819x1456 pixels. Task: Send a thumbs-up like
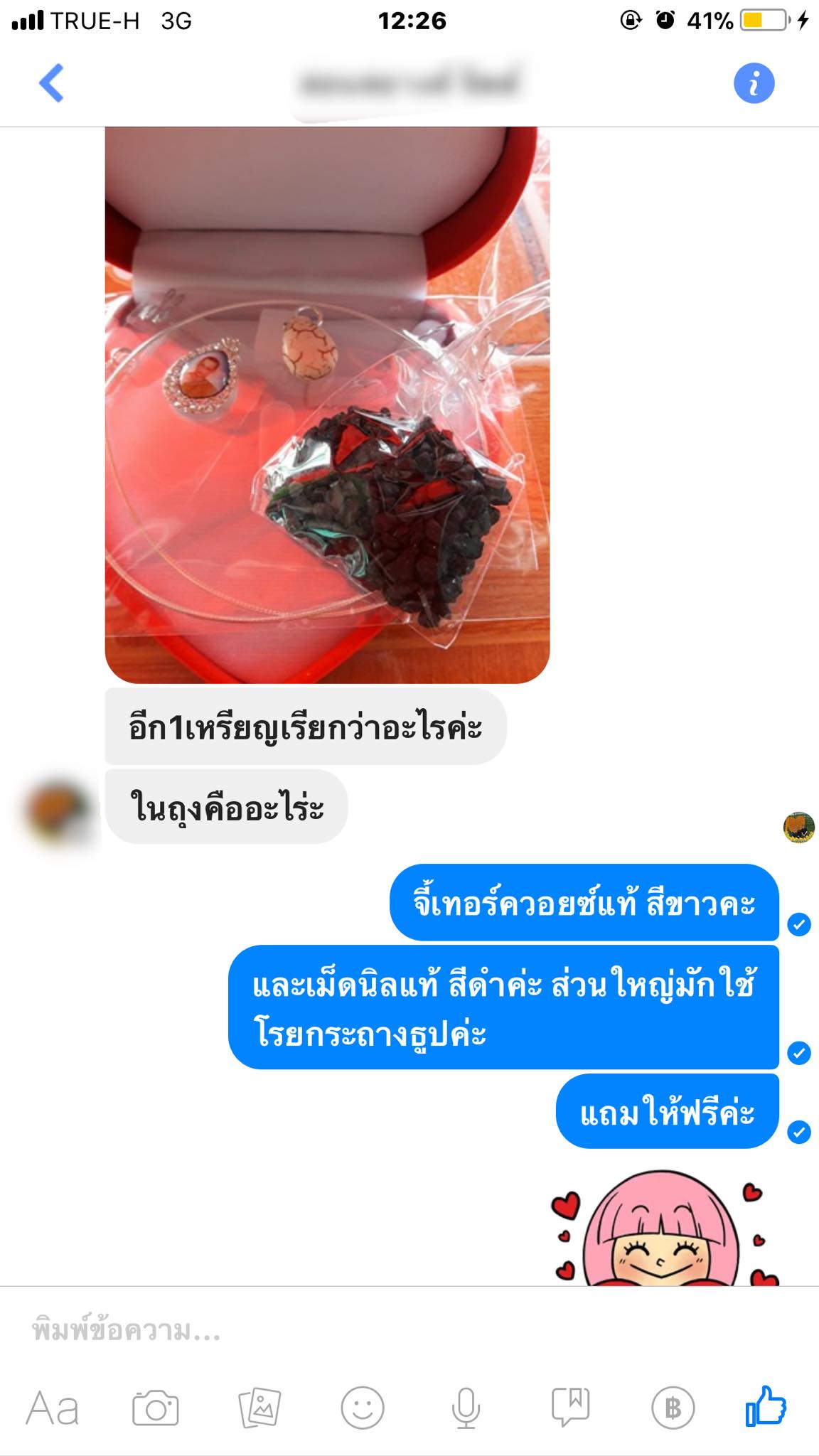[x=766, y=1406]
